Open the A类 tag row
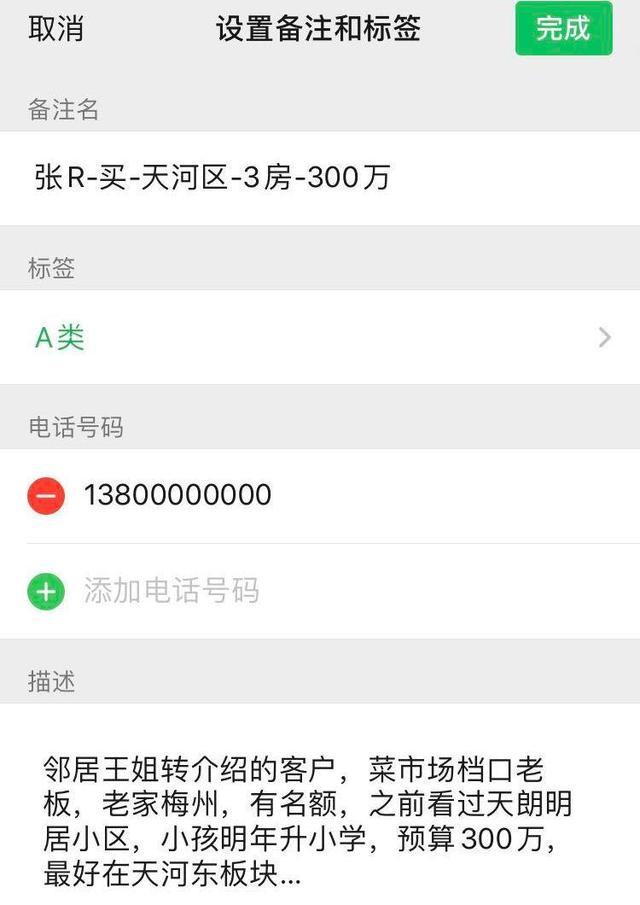The width and height of the screenshot is (640, 905). click(x=320, y=338)
